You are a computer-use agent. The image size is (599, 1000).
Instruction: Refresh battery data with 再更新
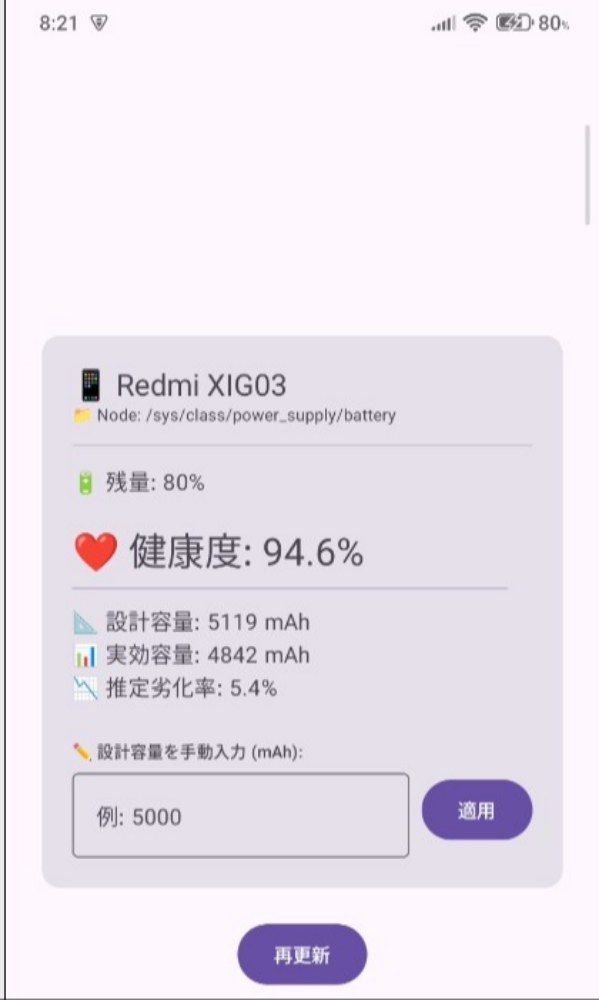click(302, 954)
